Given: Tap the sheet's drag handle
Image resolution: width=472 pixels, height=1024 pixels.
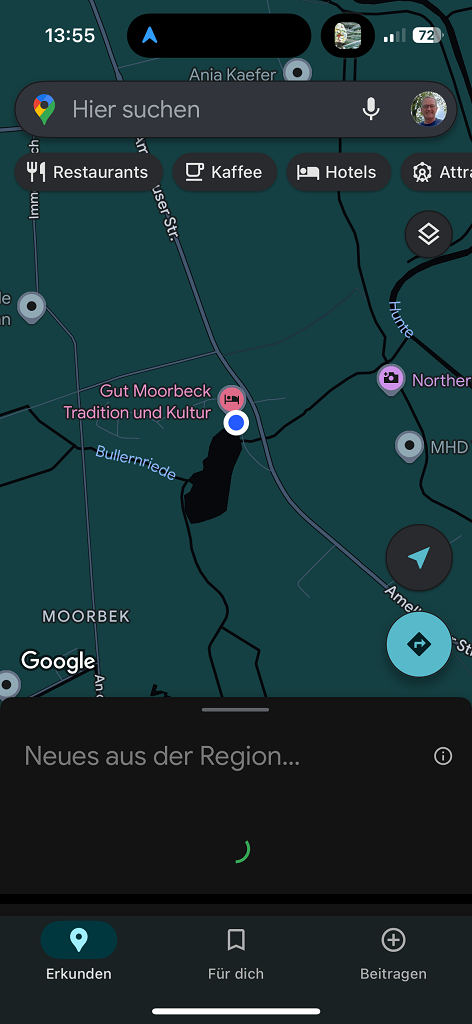Looking at the screenshot, I should tap(236, 709).
